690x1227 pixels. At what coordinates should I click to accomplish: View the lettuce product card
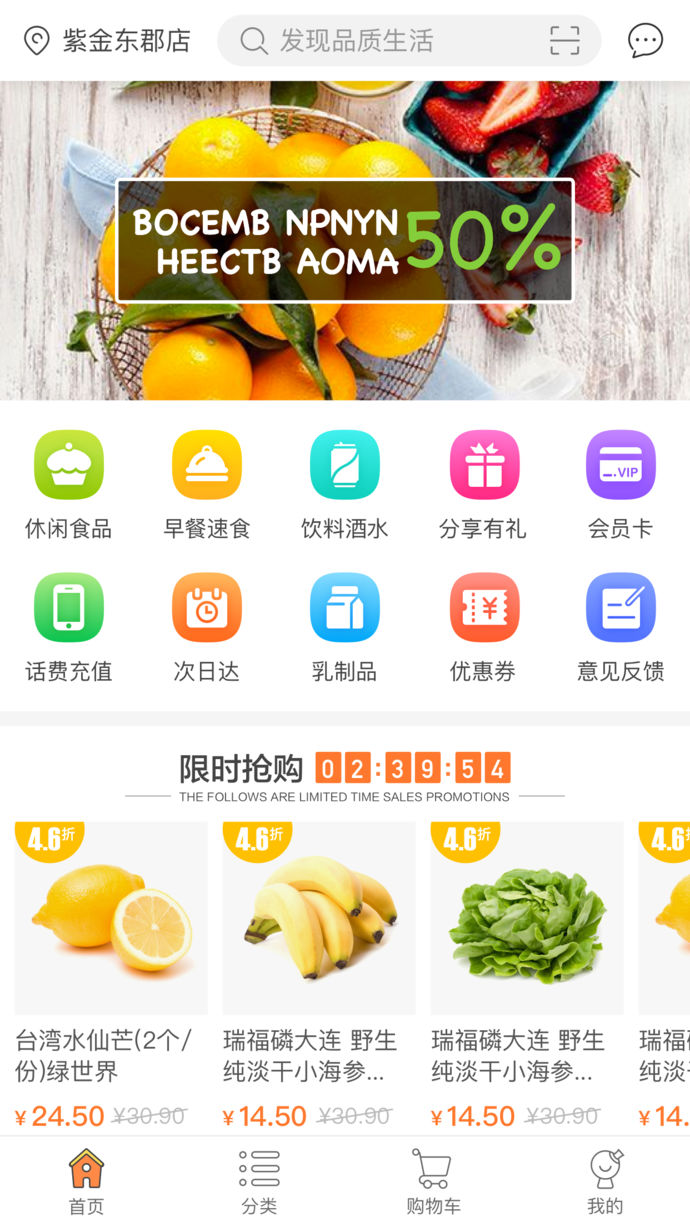[x=527, y=977]
